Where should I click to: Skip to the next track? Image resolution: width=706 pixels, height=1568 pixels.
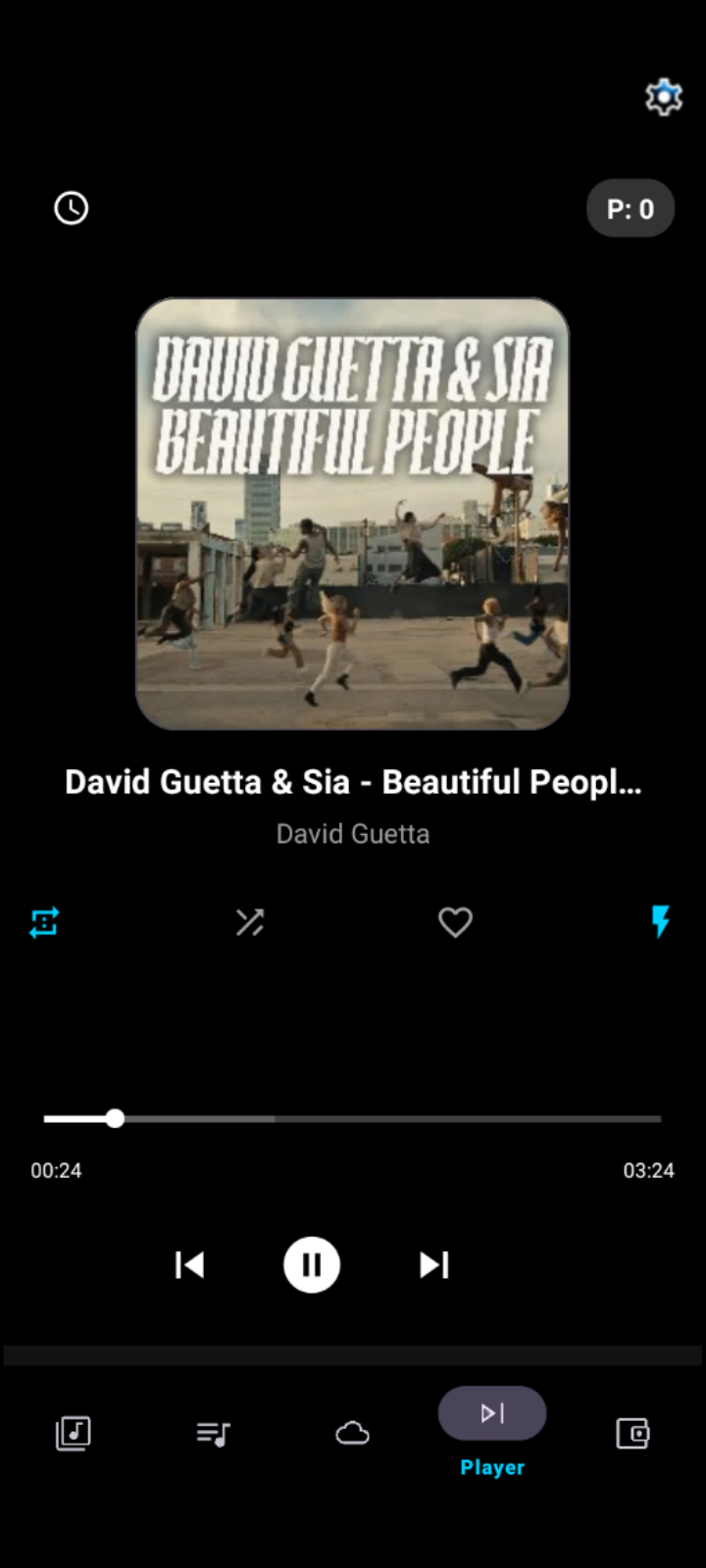(433, 1265)
